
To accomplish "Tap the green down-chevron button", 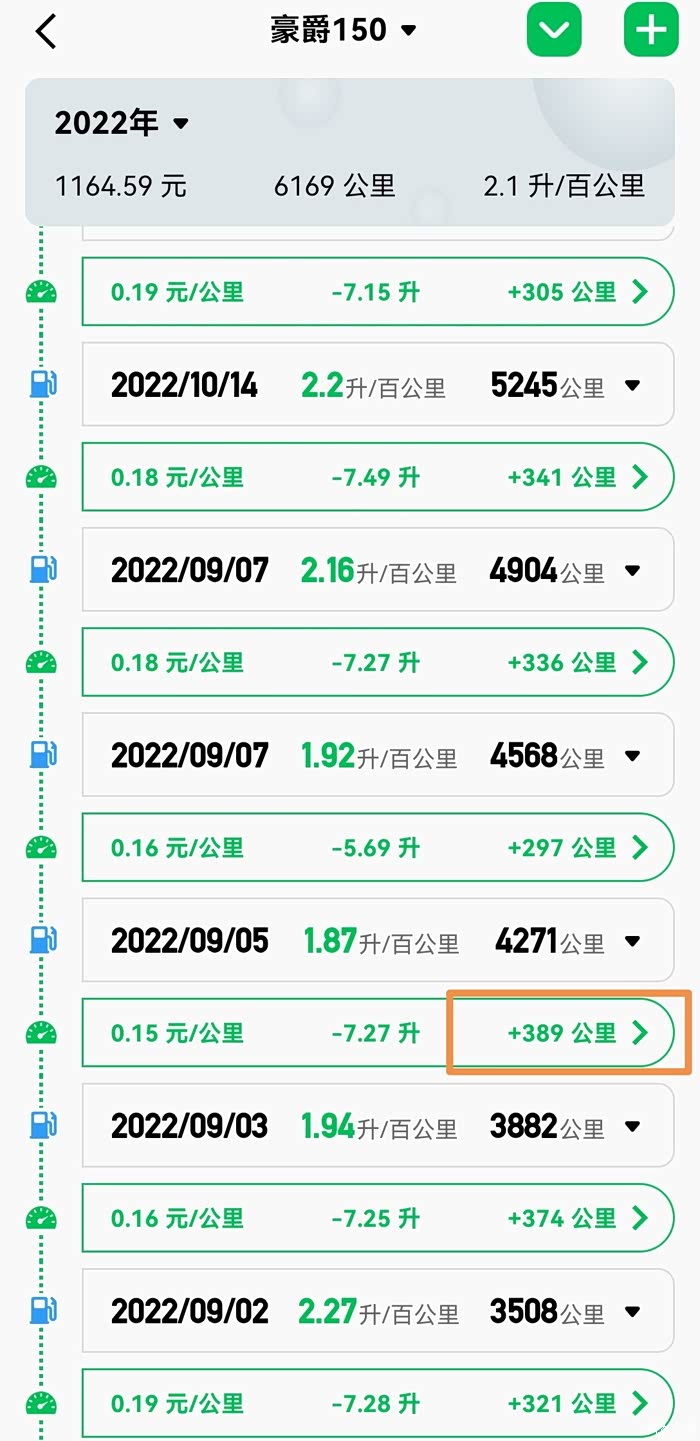I will (554, 31).
